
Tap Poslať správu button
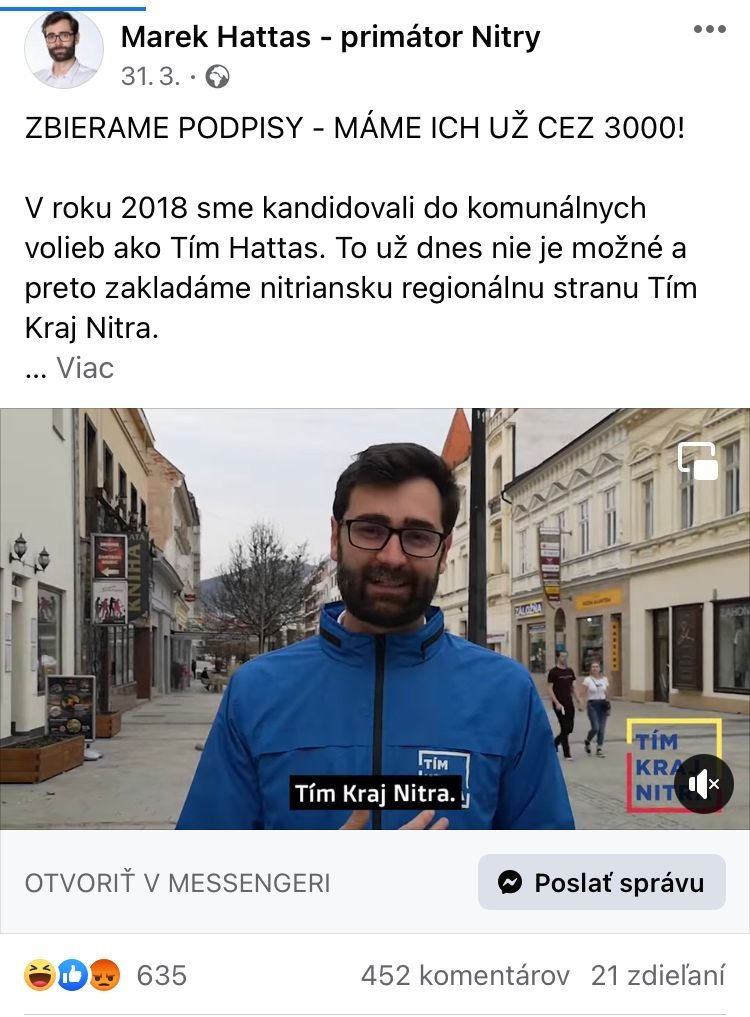coord(601,882)
